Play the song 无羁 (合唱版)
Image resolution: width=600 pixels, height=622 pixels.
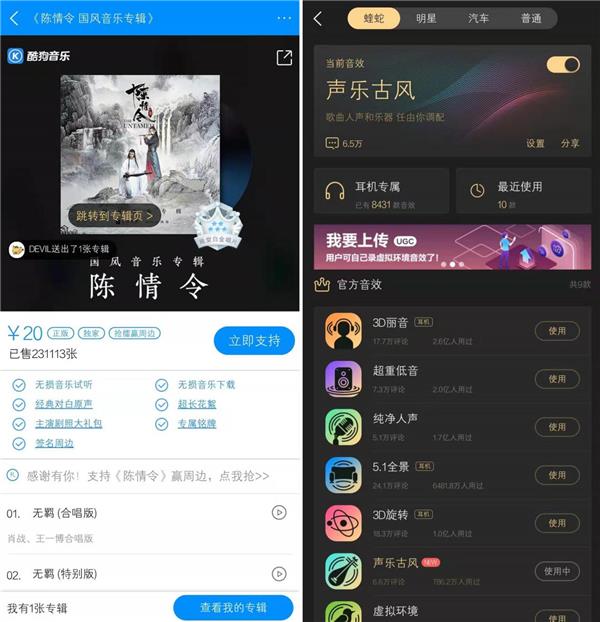[279, 512]
